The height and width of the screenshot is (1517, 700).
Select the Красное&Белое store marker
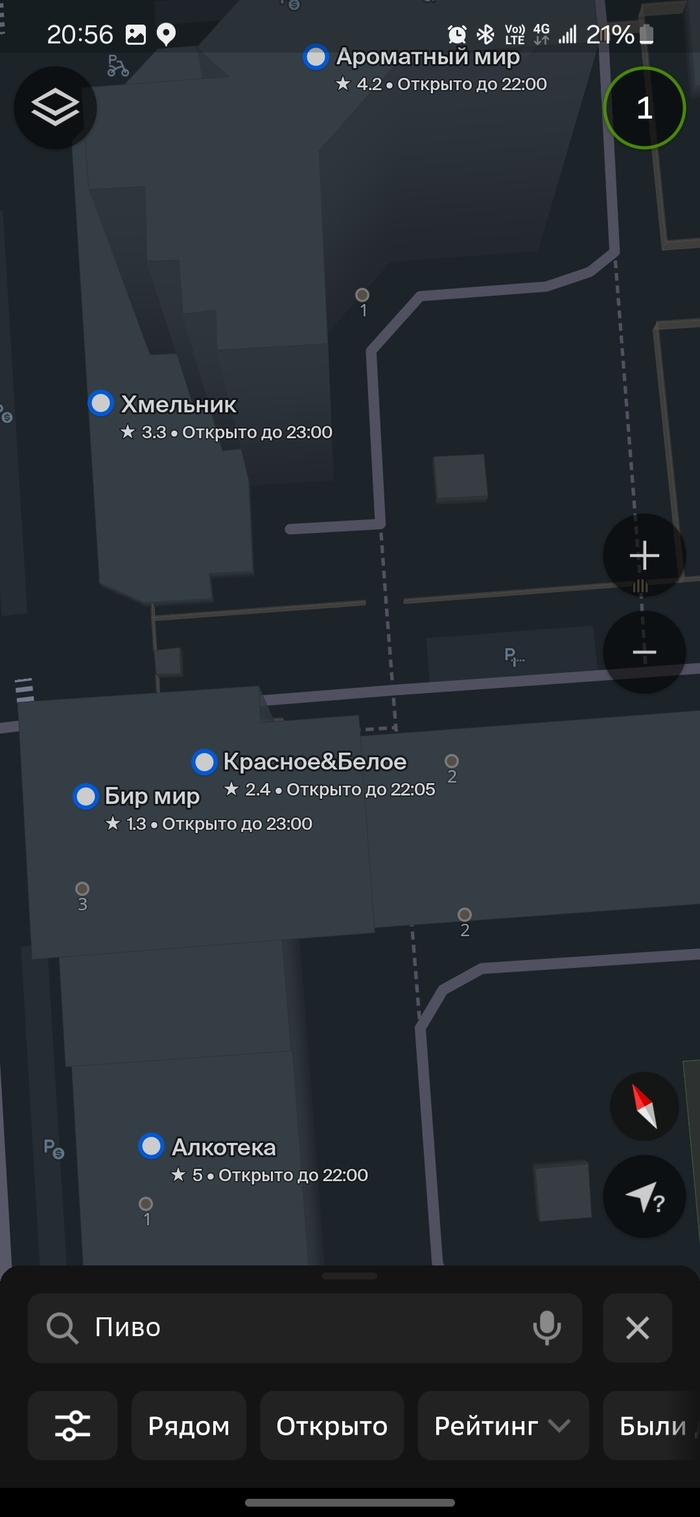click(x=205, y=762)
